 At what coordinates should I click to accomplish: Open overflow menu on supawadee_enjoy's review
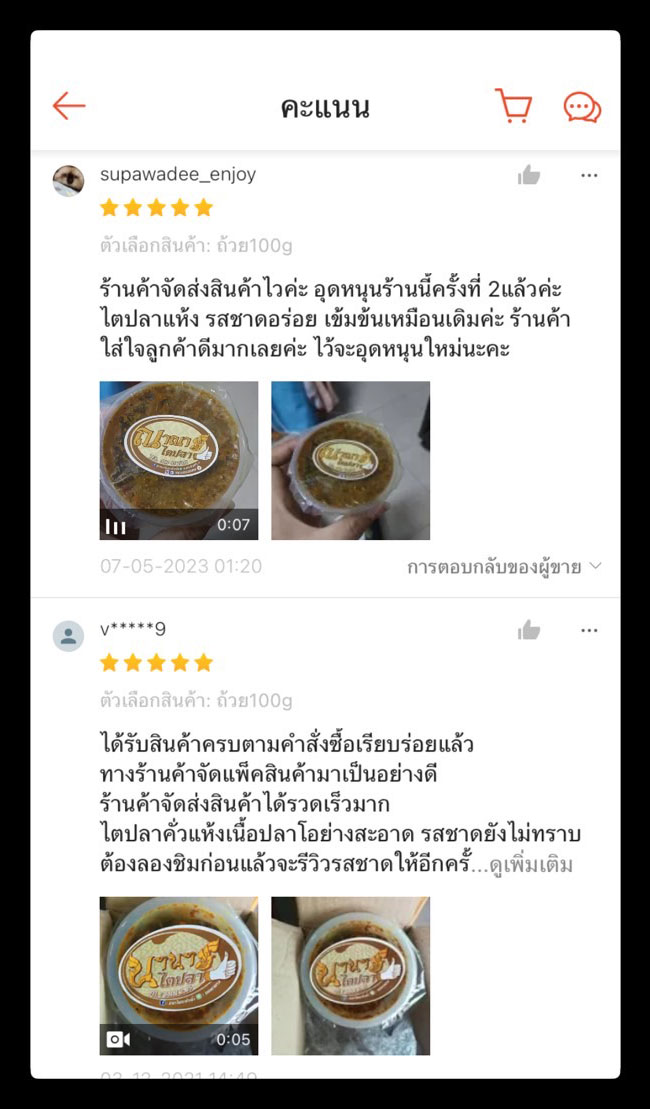[x=589, y=176]
